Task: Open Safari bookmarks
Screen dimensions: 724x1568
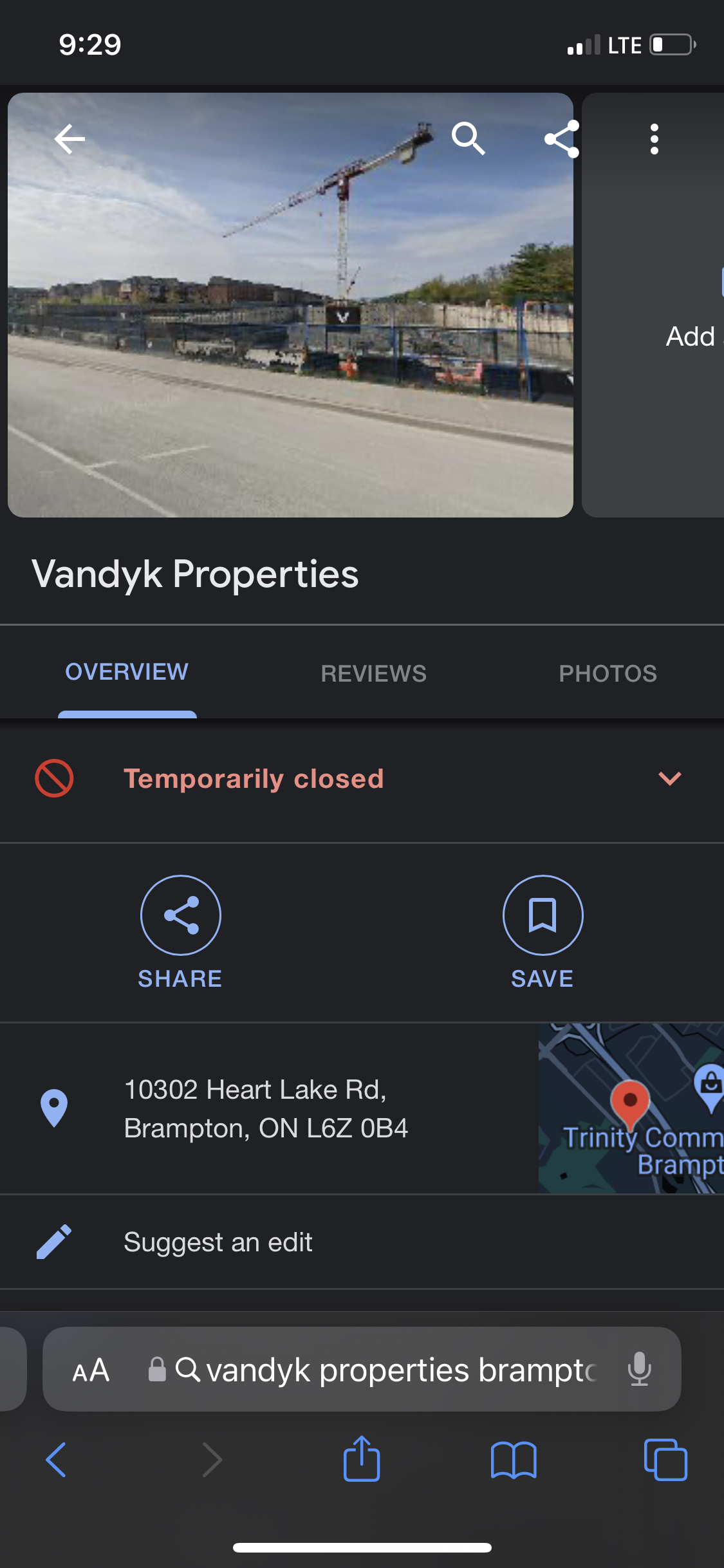Action: pyautogui.click(x=514, y=1460)
